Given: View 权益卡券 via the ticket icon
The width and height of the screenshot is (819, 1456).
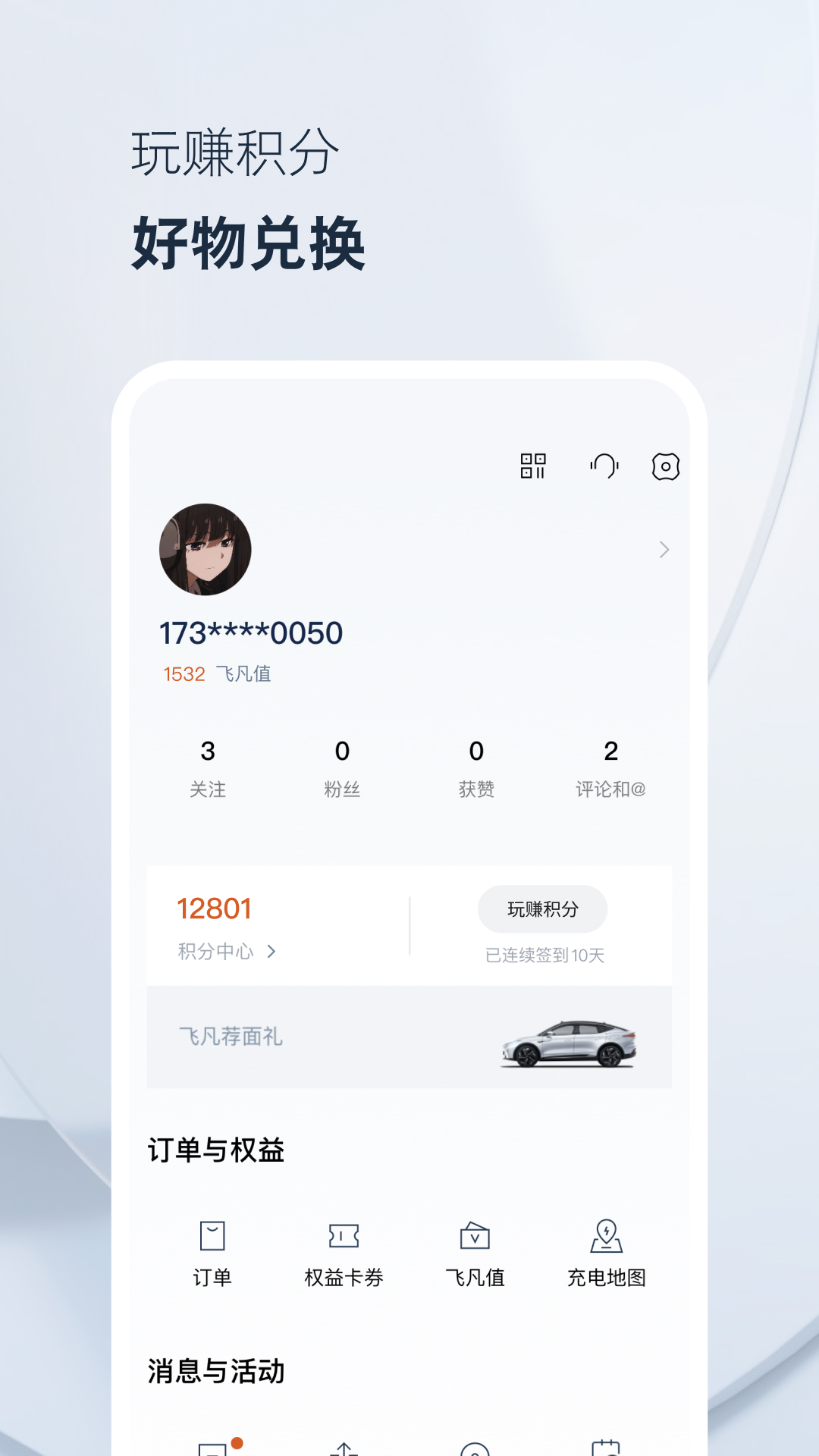Looking at the screenshot, I should pyautogui.click(x=344, y=1234).
